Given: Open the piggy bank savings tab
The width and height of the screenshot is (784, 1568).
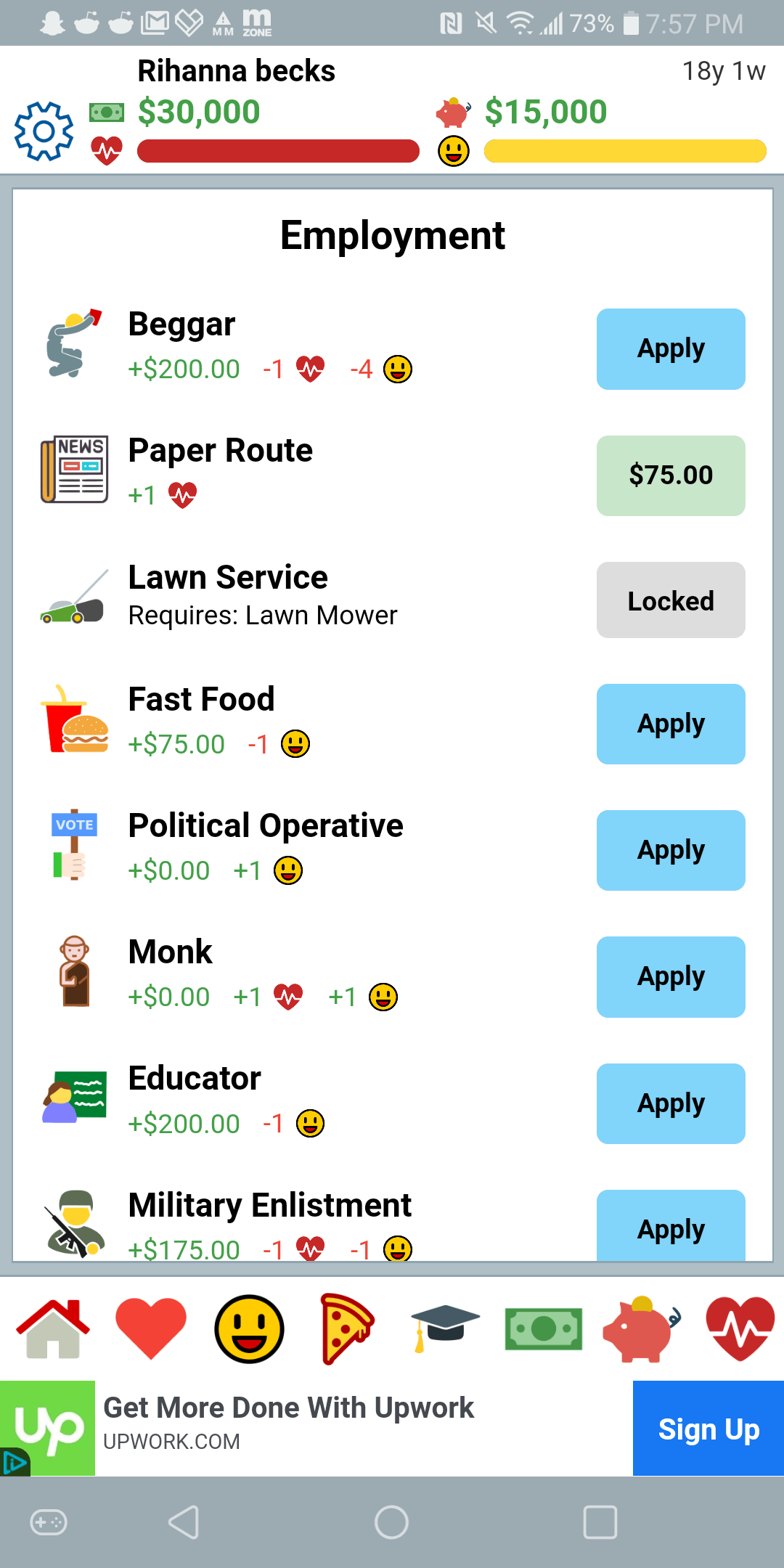Looking at the screenshot, I should click(x=640, y=1328).
